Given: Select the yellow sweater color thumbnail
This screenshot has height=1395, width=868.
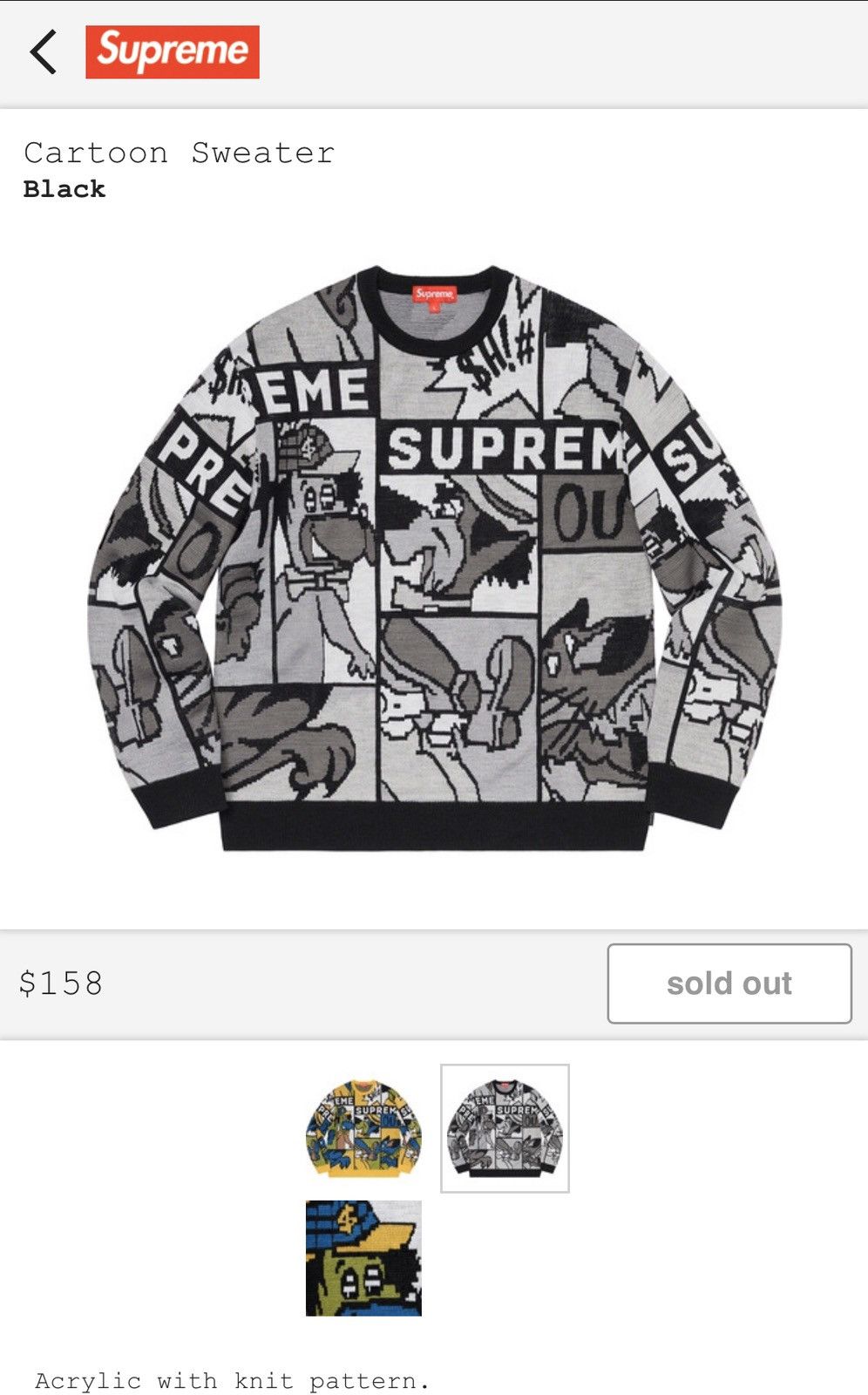Looking at the screenshot, I should coord(363,1128).
